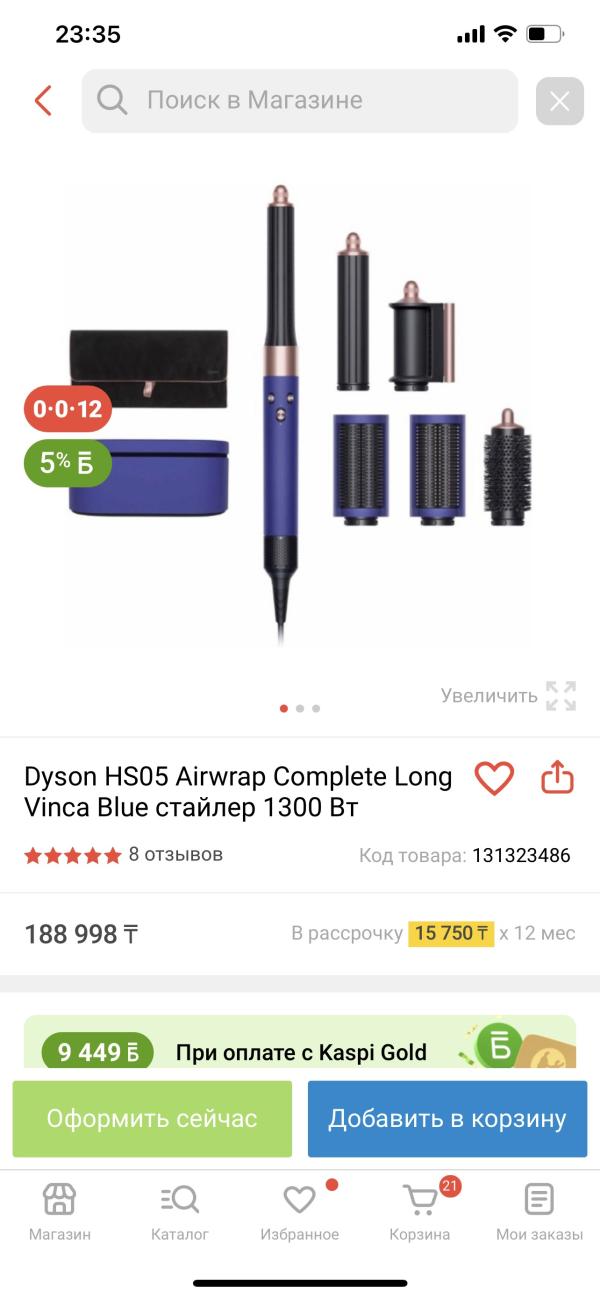600x1297 pixels.
Task: Open the Каталог tab
Action: (180, 1211)
